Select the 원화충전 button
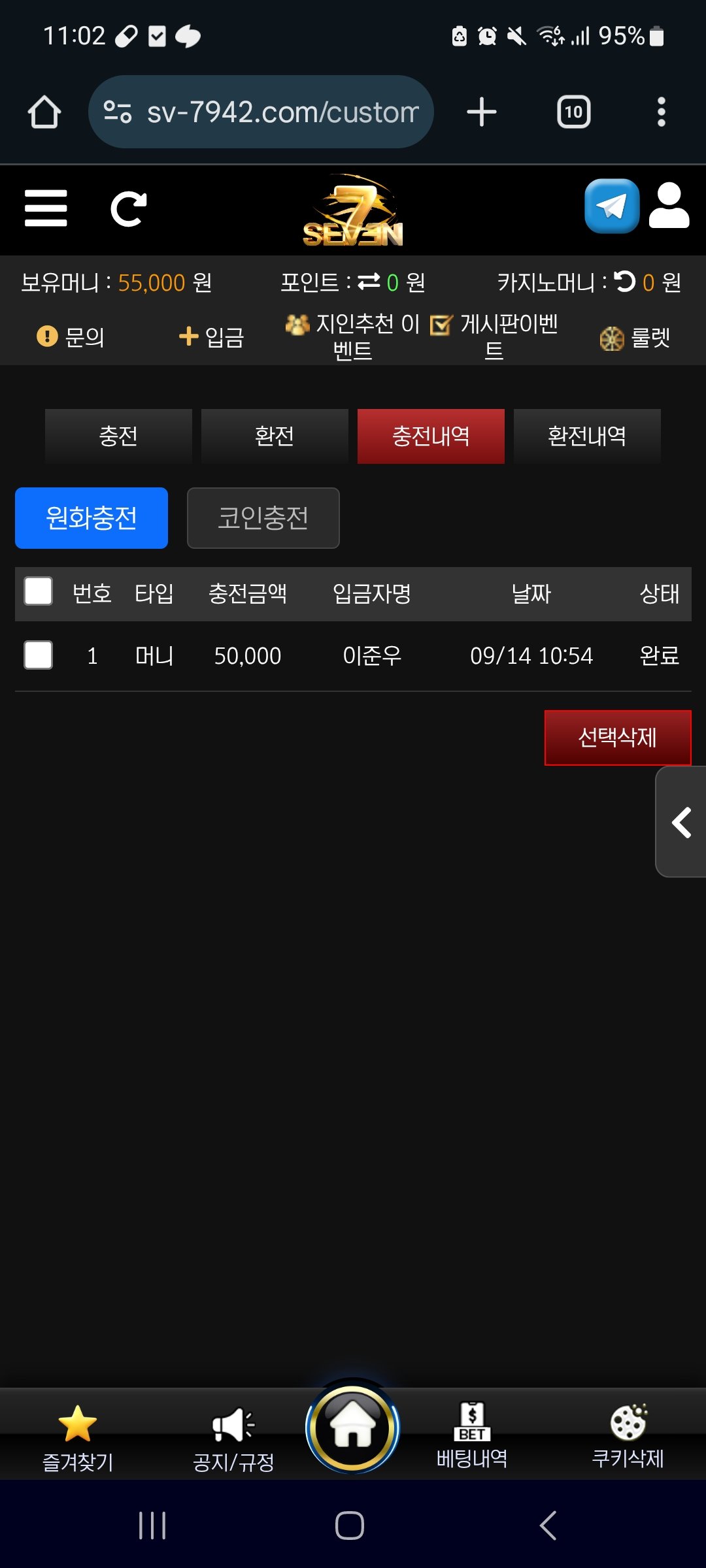 pyautogui.click(x=92, y=518)
